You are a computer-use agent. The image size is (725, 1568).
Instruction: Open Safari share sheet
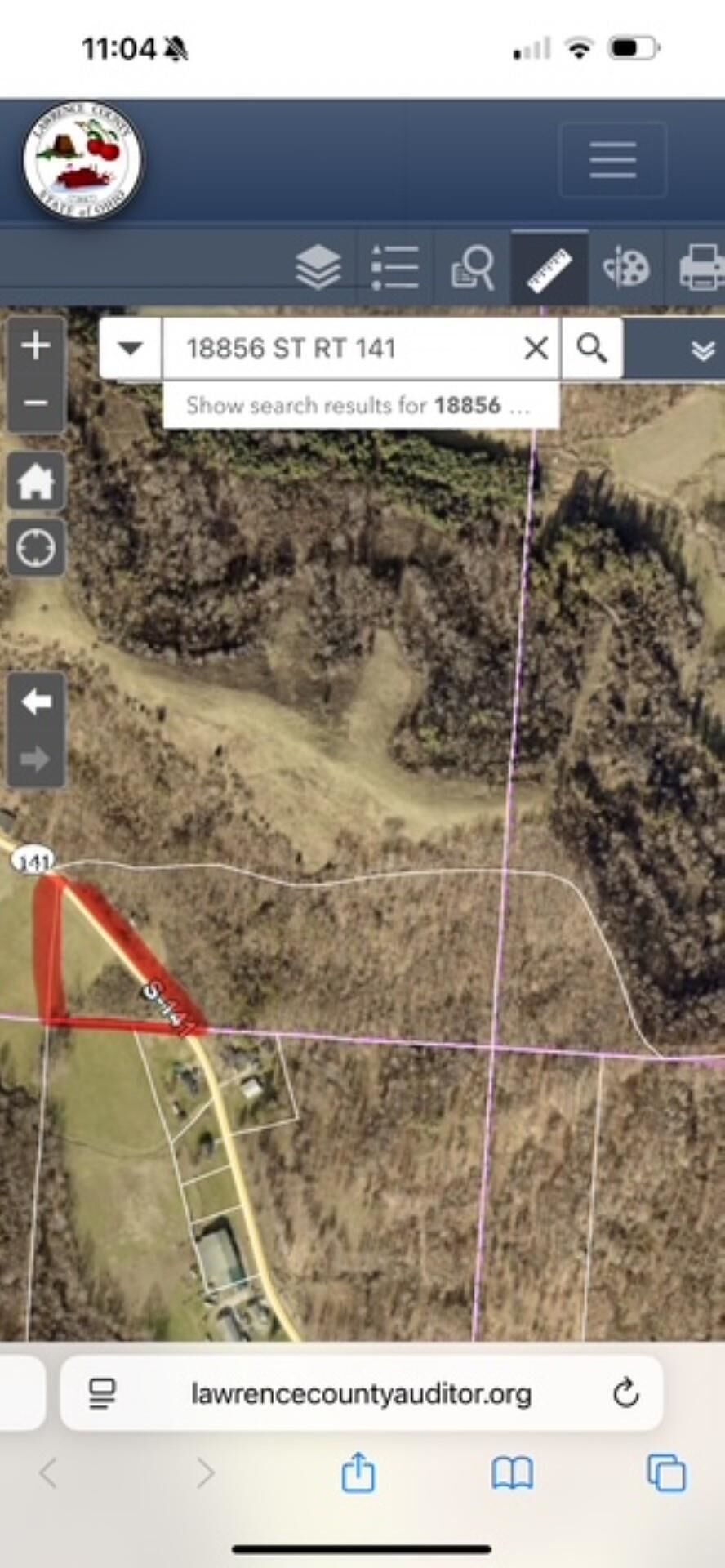pyautogui.click(x=358, y=1473)
